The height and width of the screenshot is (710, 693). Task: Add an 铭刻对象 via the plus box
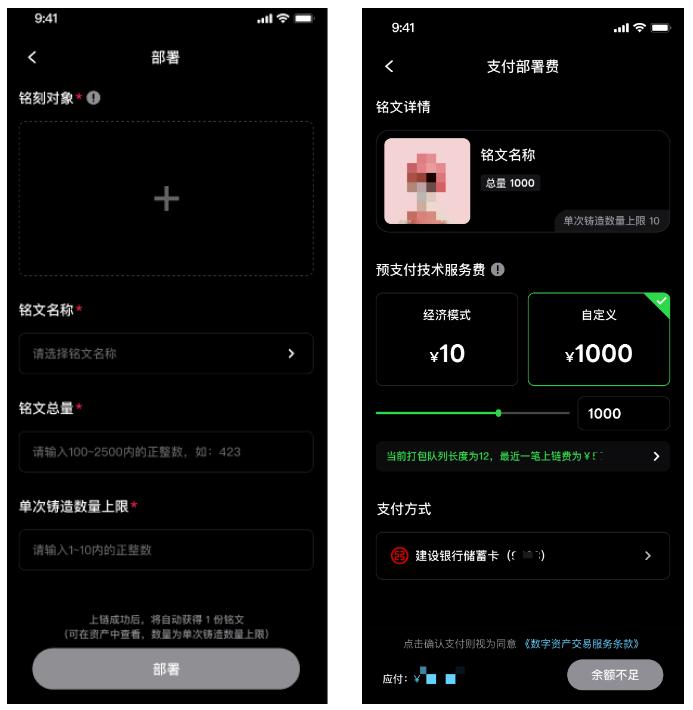166,199
